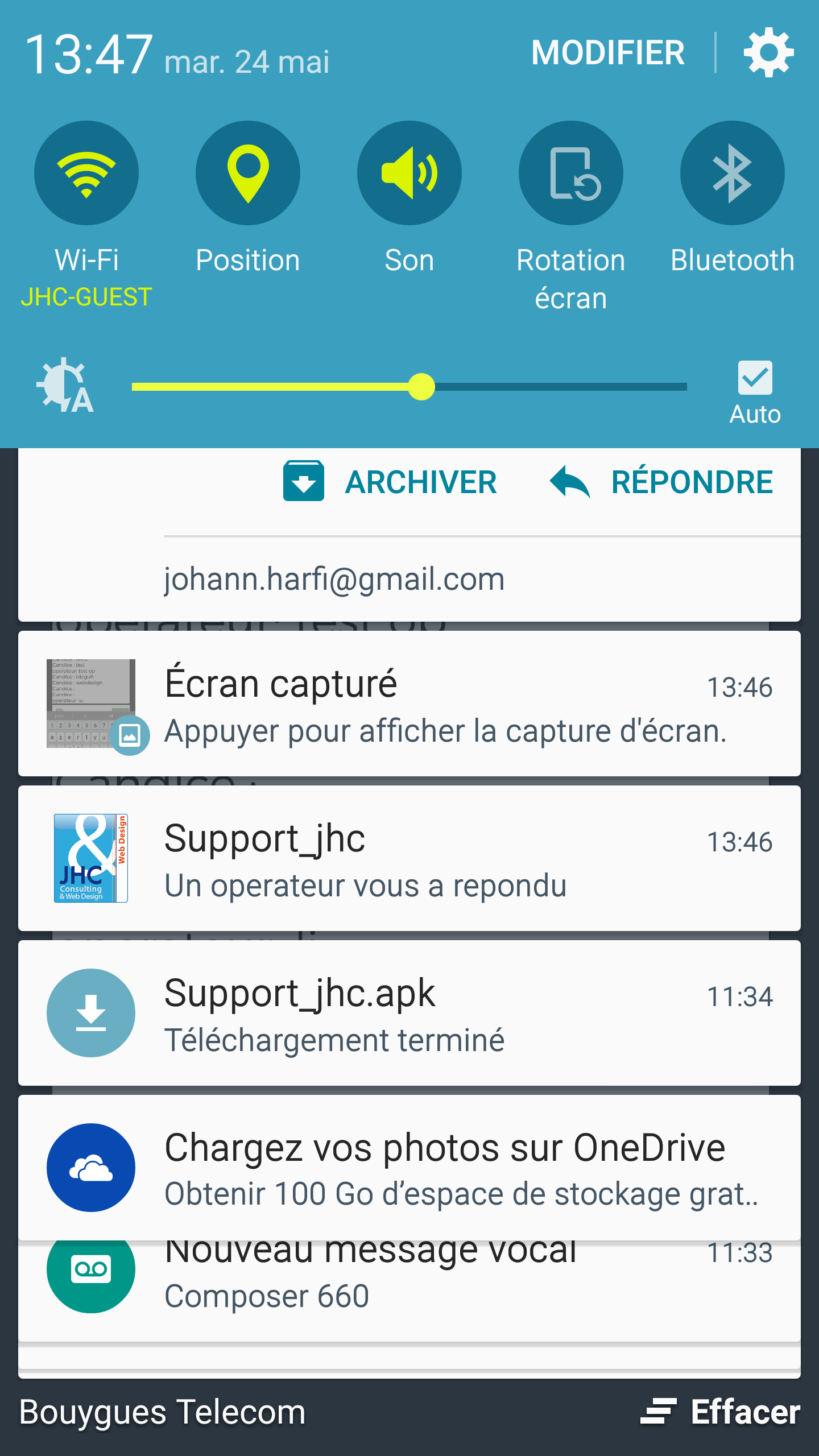Open the Nouveau message vocal notification

click(x=409, y=1290)
